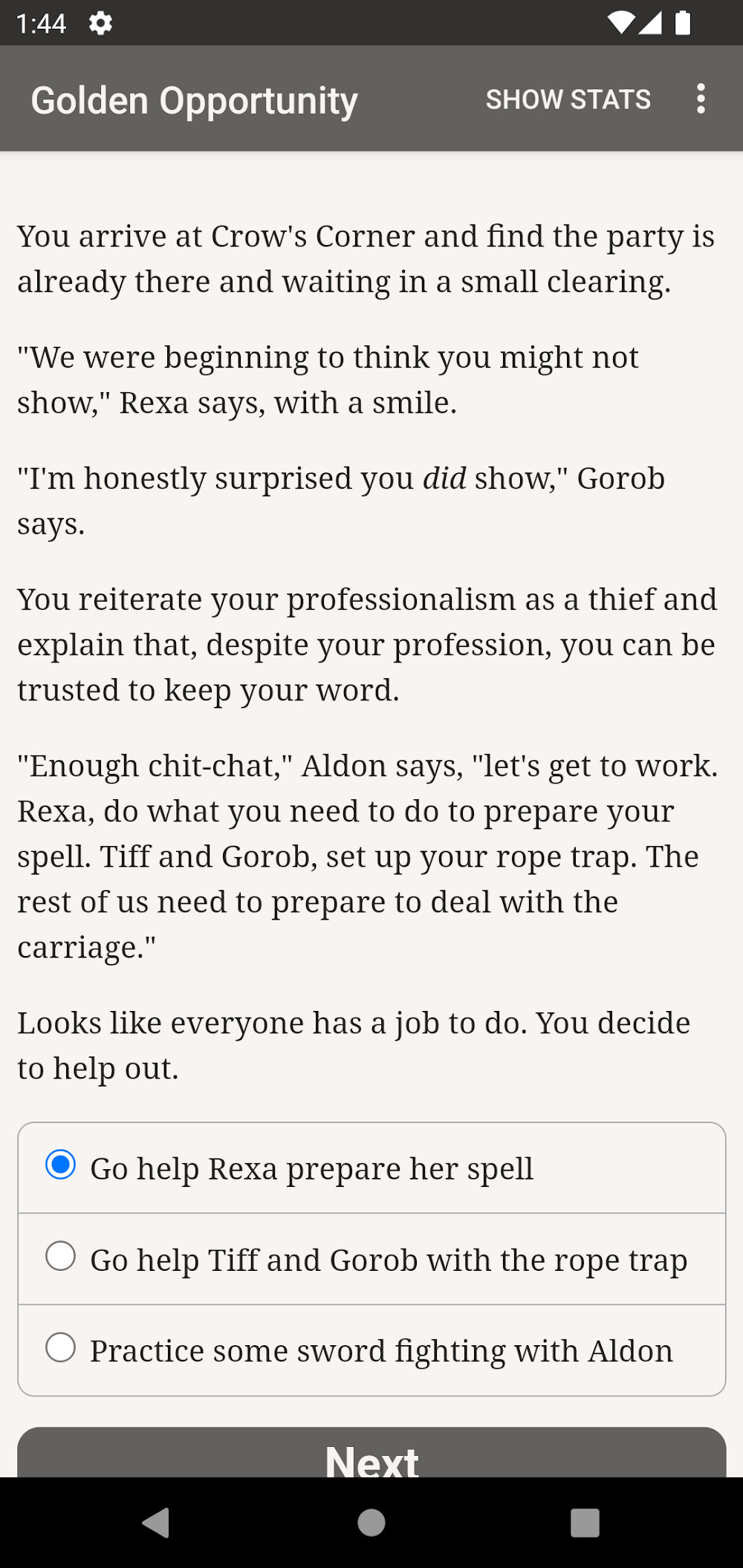Return to the home screen
Image resolution: width=743 pixels, height=1568 pixels.
[x=371, y=1523]
